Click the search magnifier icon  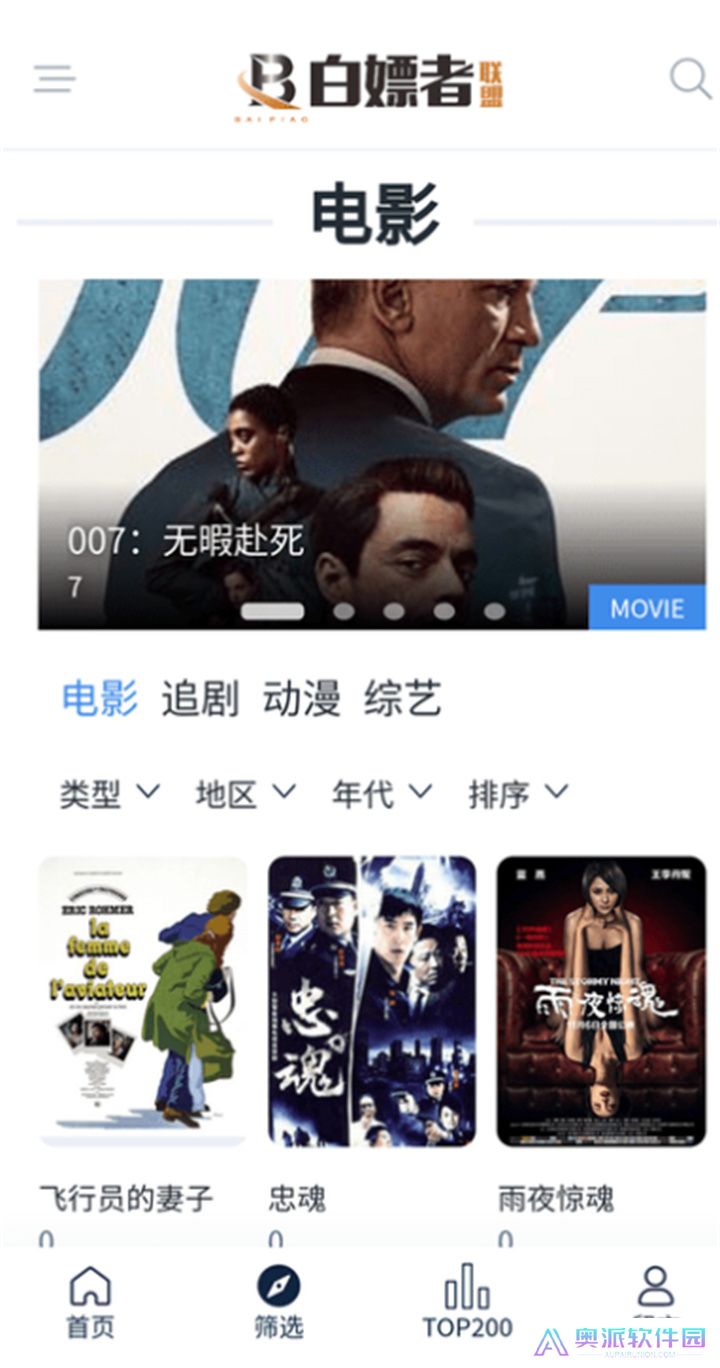pyautogui.click(x=688, y=76)
